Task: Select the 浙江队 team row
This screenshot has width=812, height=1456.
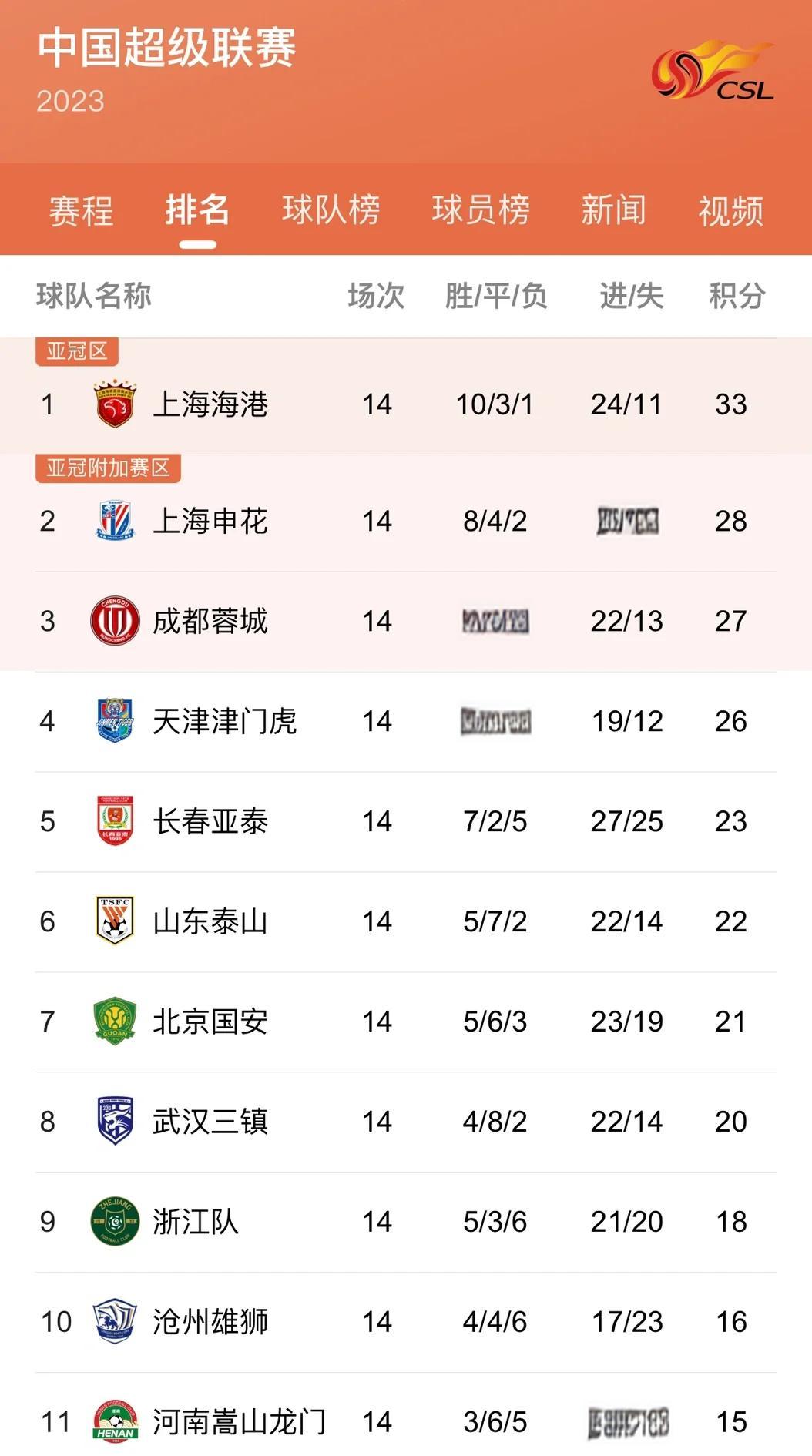Action: [x=196, y=1223]
